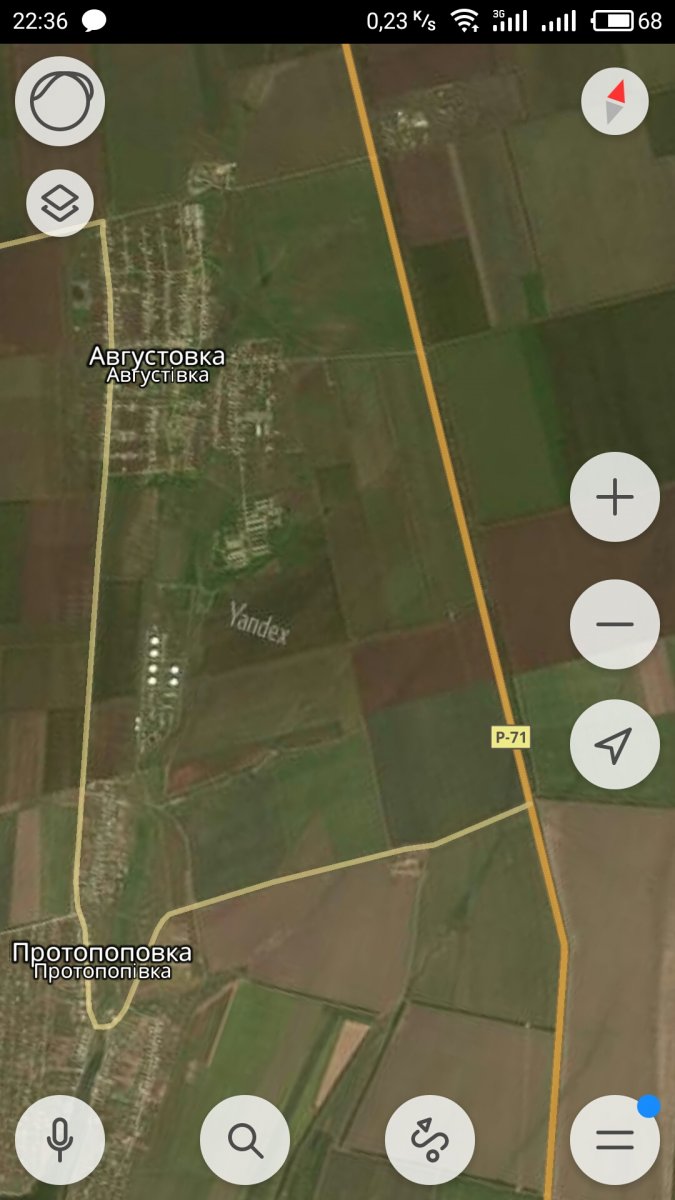Tap the compass to reset north
Viewport: 675px width, 1200px height.
coord(615,101)
